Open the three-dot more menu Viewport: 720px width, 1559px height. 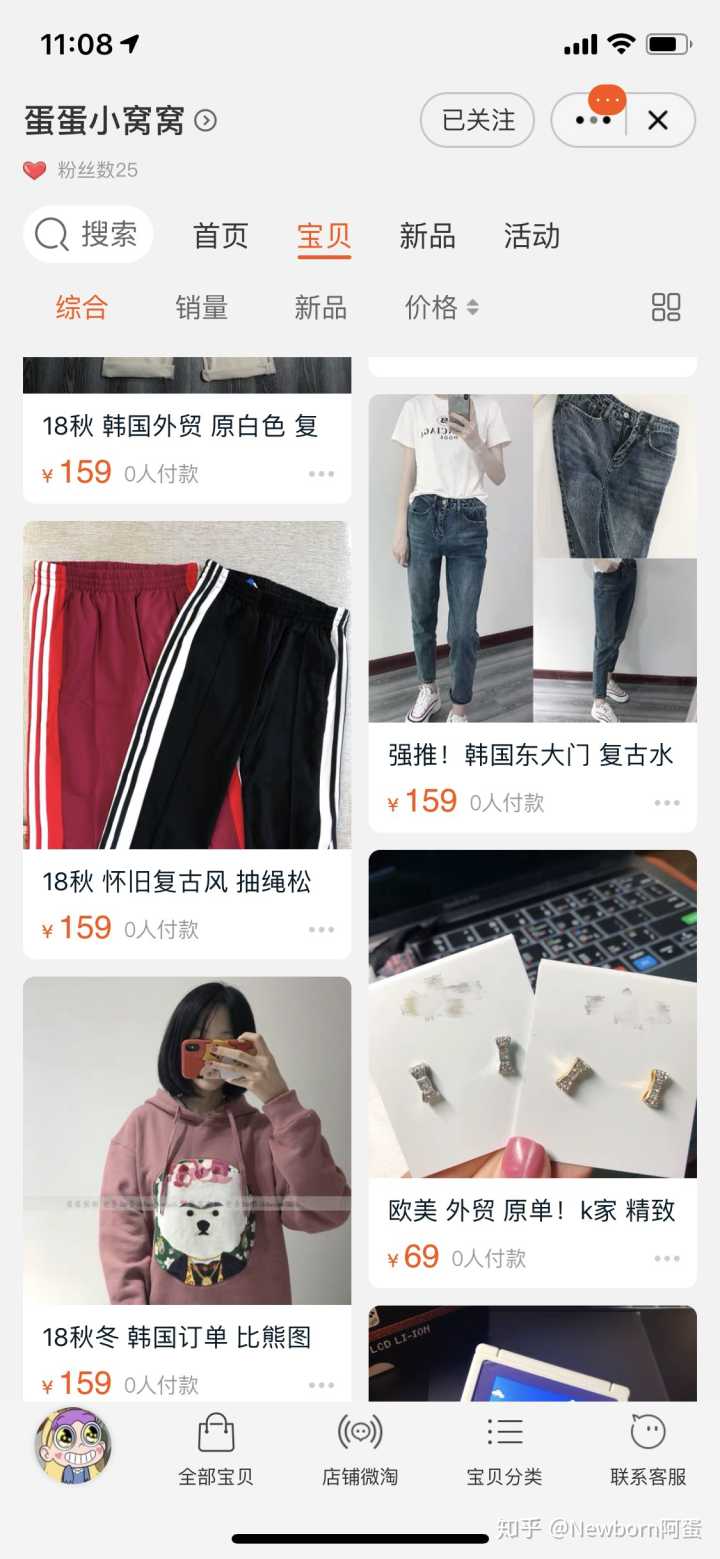[x=592, y=120]
